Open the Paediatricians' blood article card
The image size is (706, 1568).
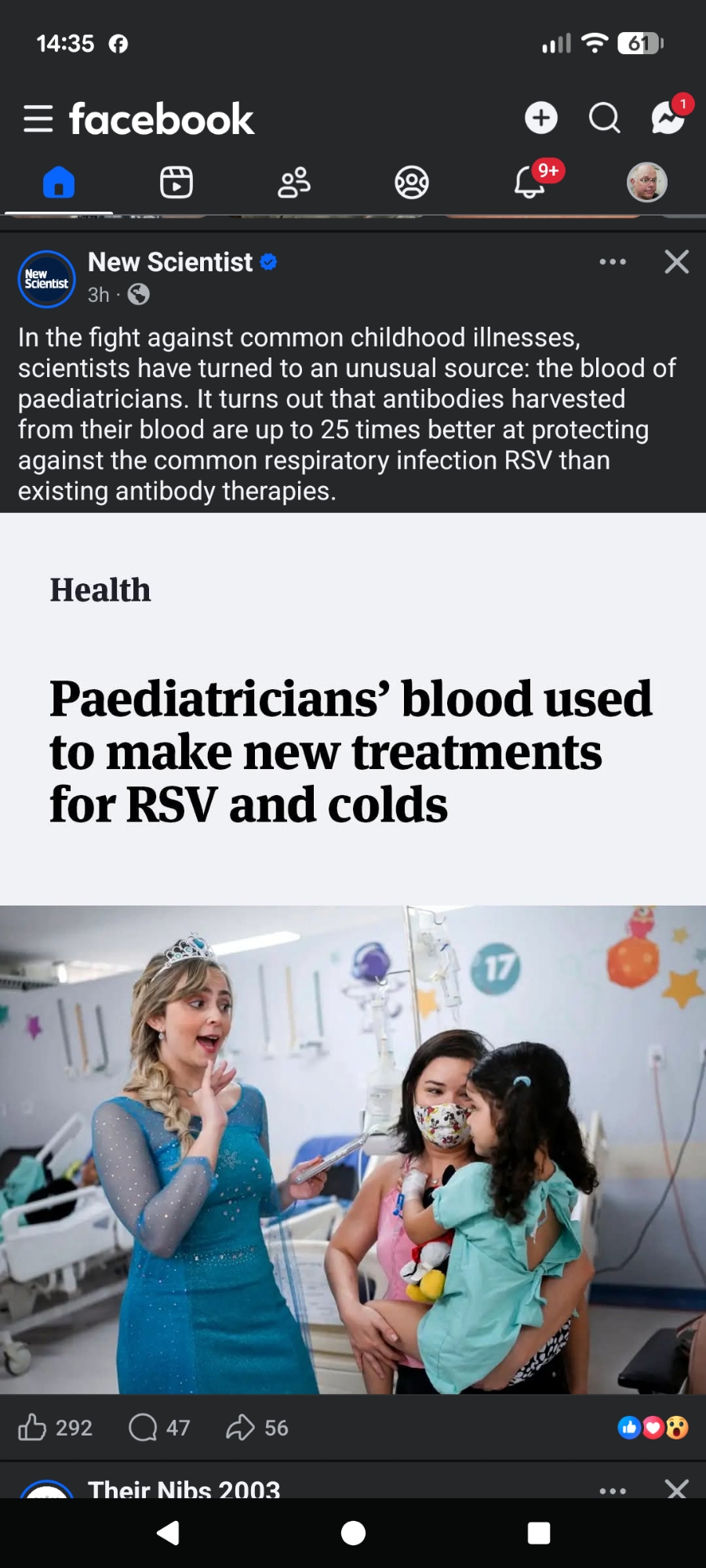[353, 753]
